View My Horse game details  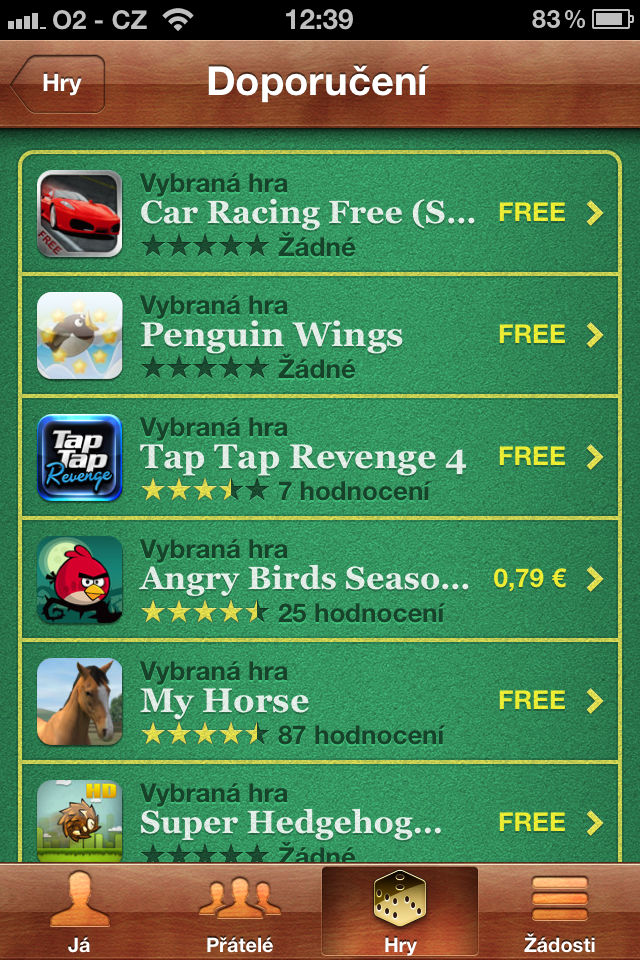coord(320,701)
